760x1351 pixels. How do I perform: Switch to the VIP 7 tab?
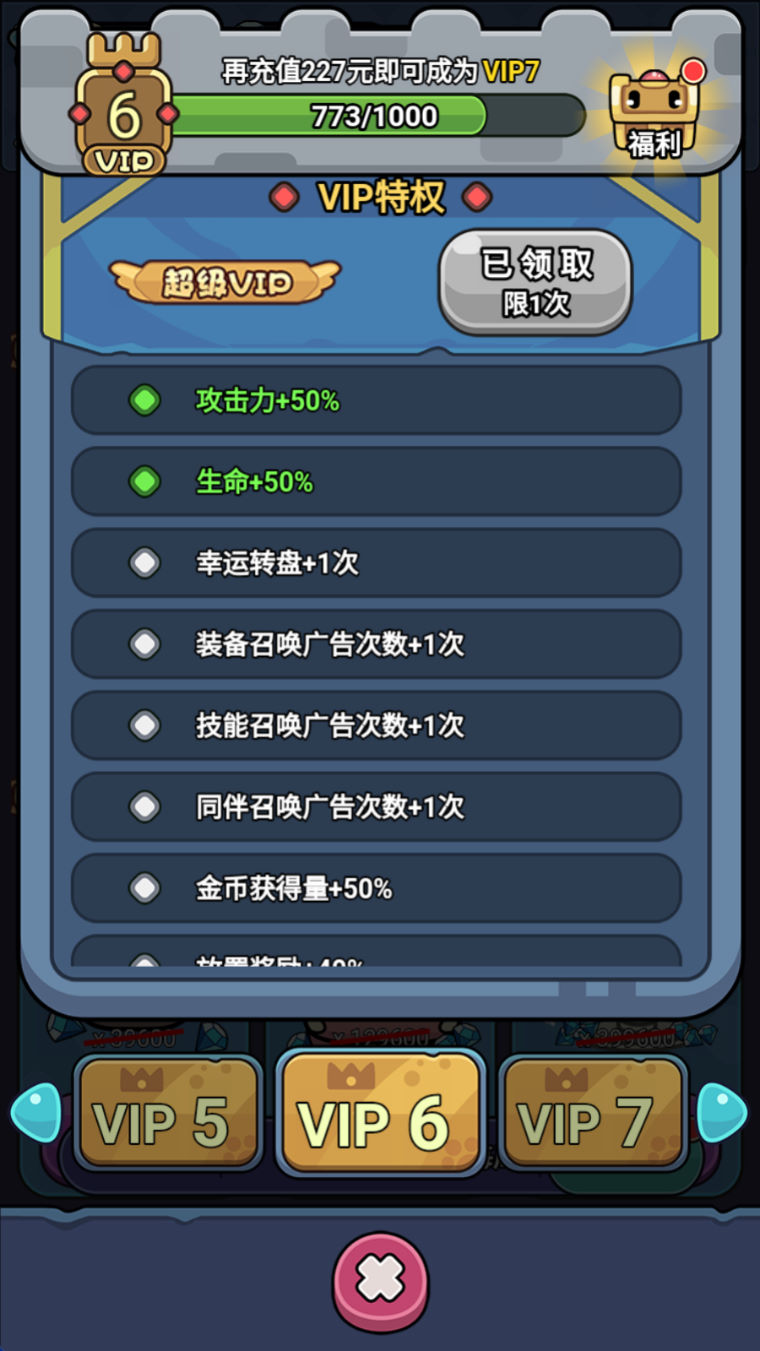click(x=591, y=1112)
